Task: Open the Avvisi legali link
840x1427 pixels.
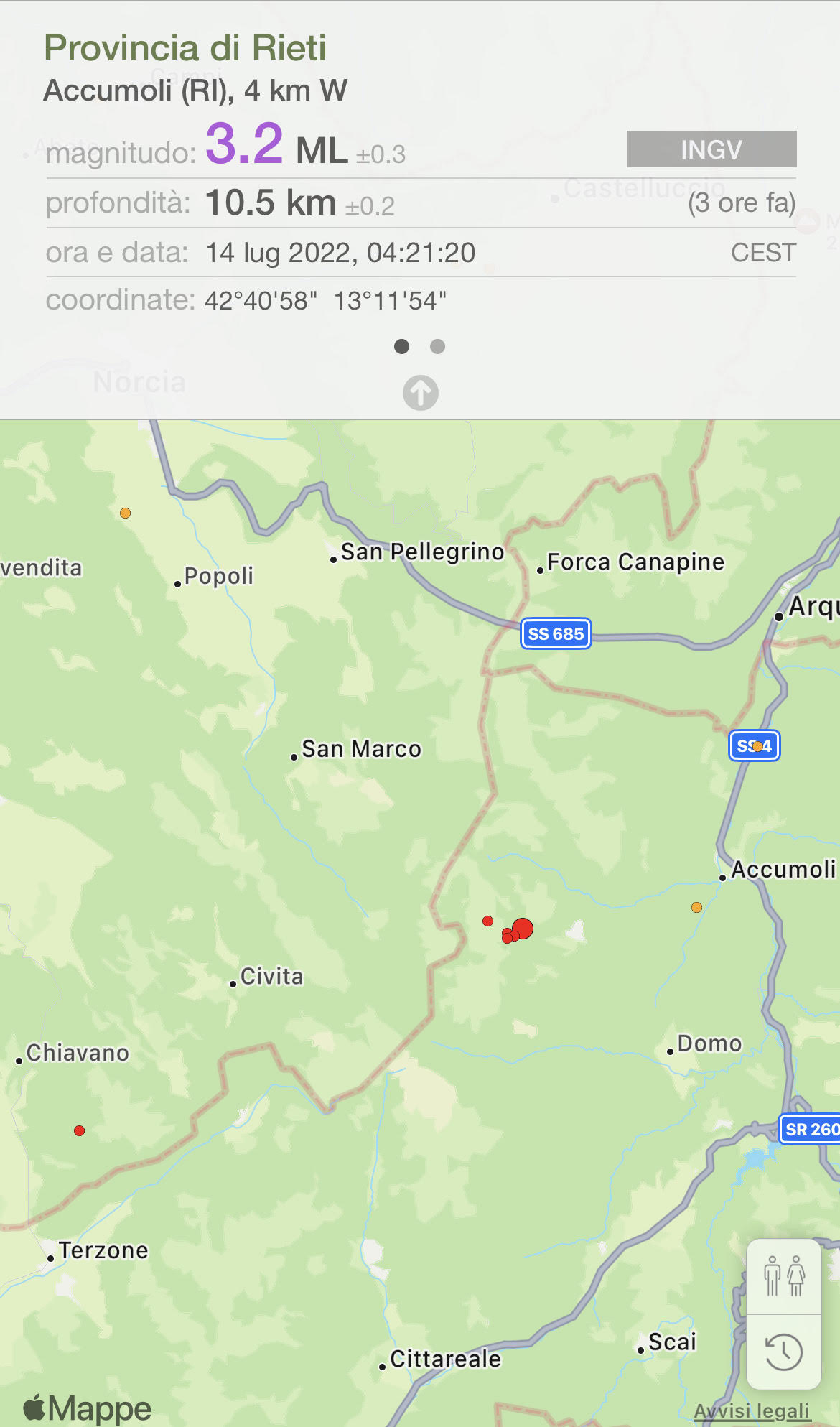Action: [x=752, y=1410]
